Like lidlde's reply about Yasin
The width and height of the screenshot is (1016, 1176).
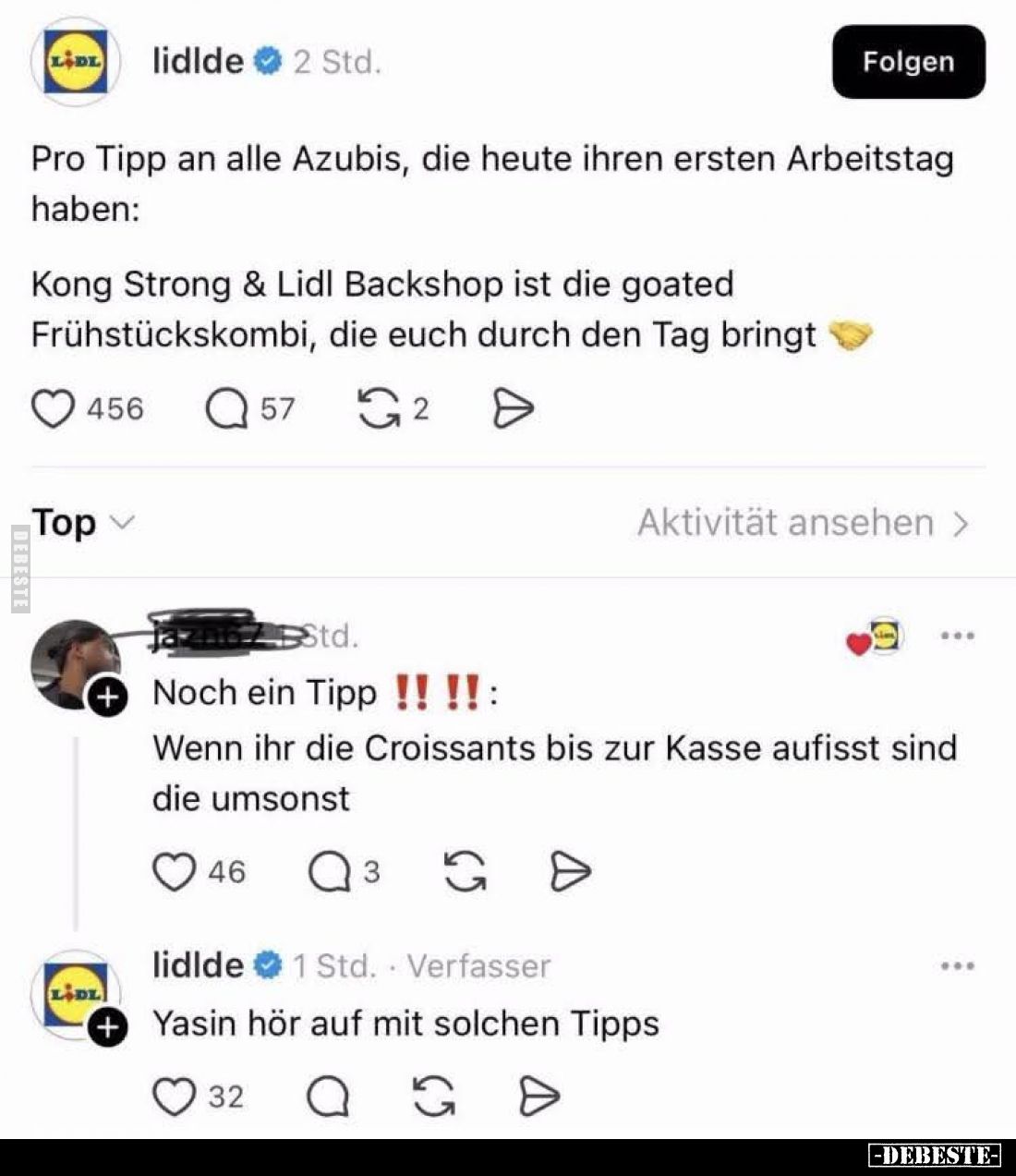pyautogui.click(x=174, y=1097)
